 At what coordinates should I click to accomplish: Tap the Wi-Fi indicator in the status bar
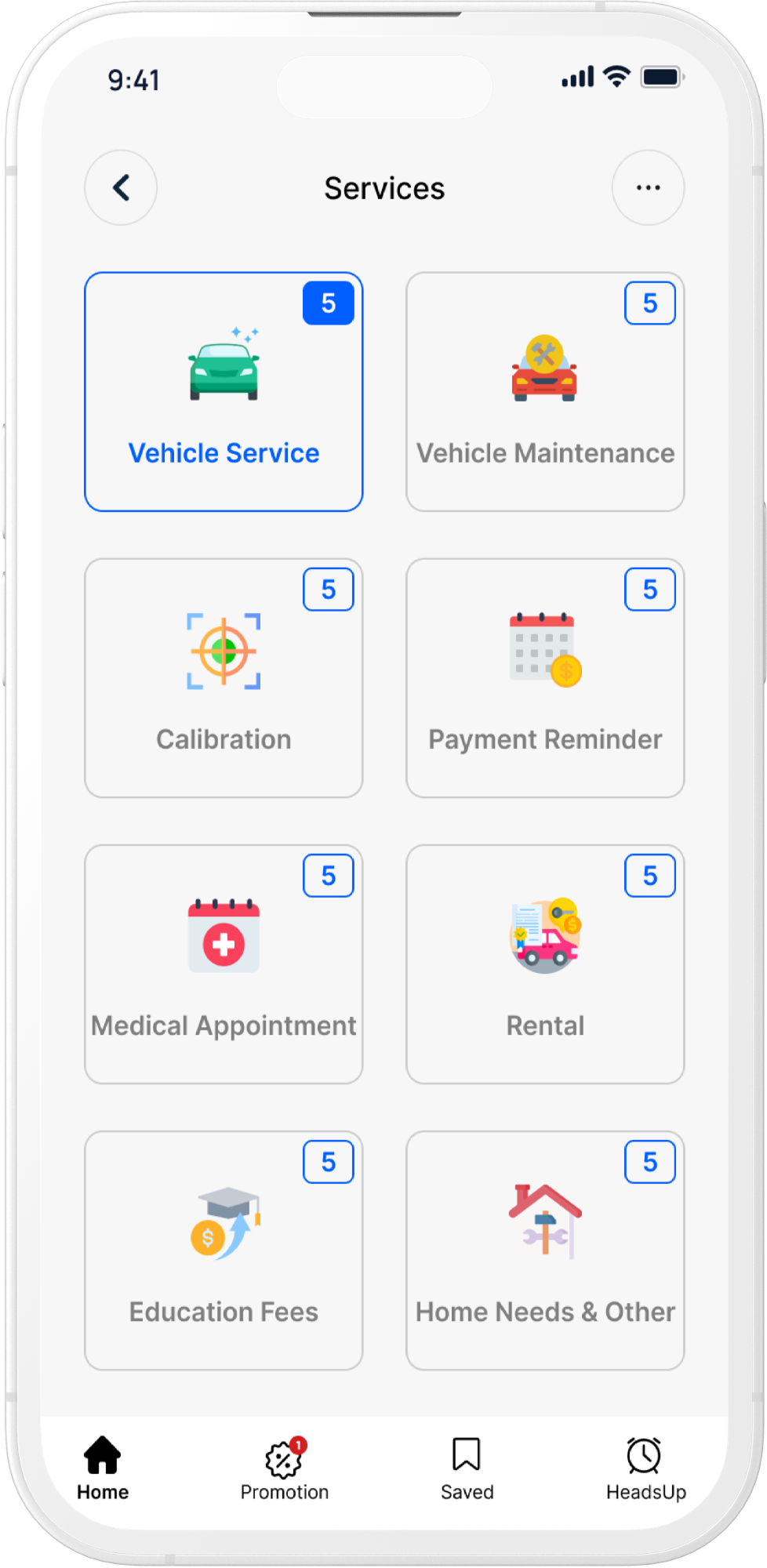(x=615, y=77)
